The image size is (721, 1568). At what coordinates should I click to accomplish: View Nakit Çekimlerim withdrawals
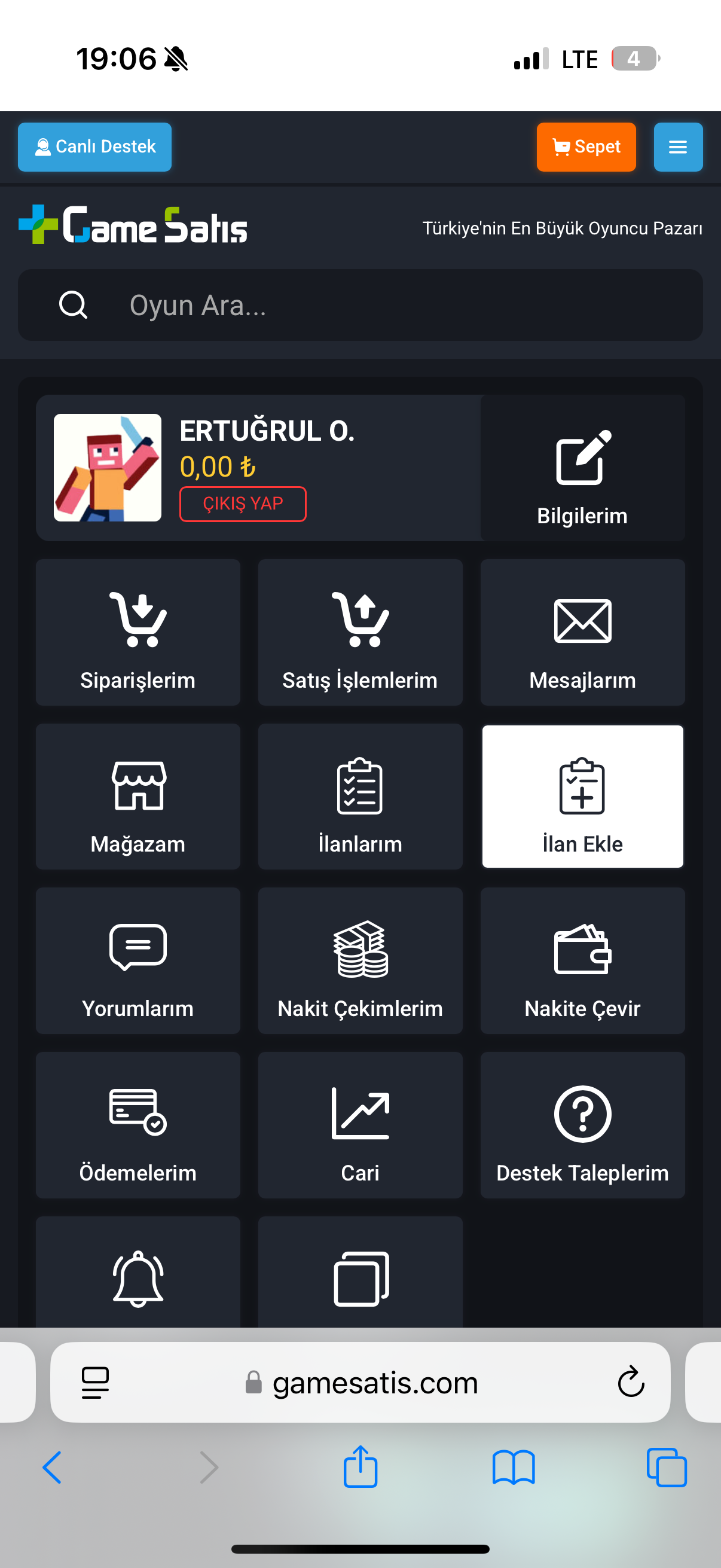click(x=359, y=960)
